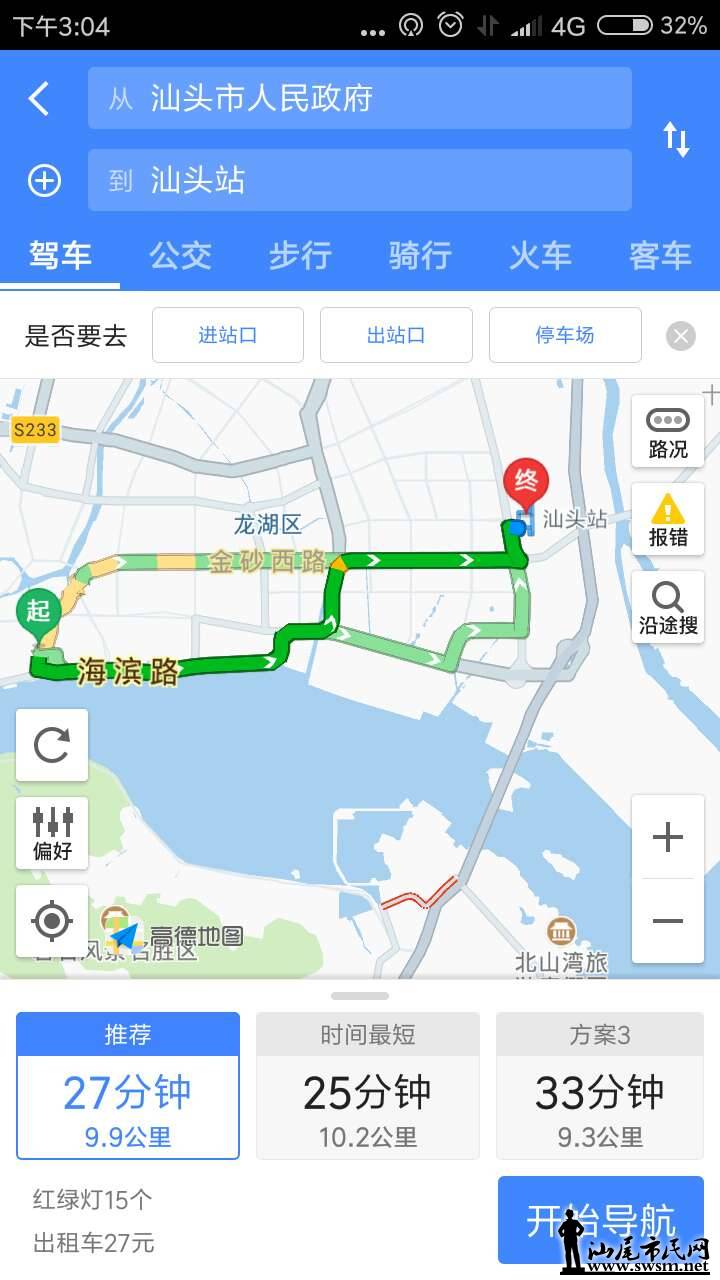Swap start and destination points
The image size is (720, 1280).
click(677, 139)
